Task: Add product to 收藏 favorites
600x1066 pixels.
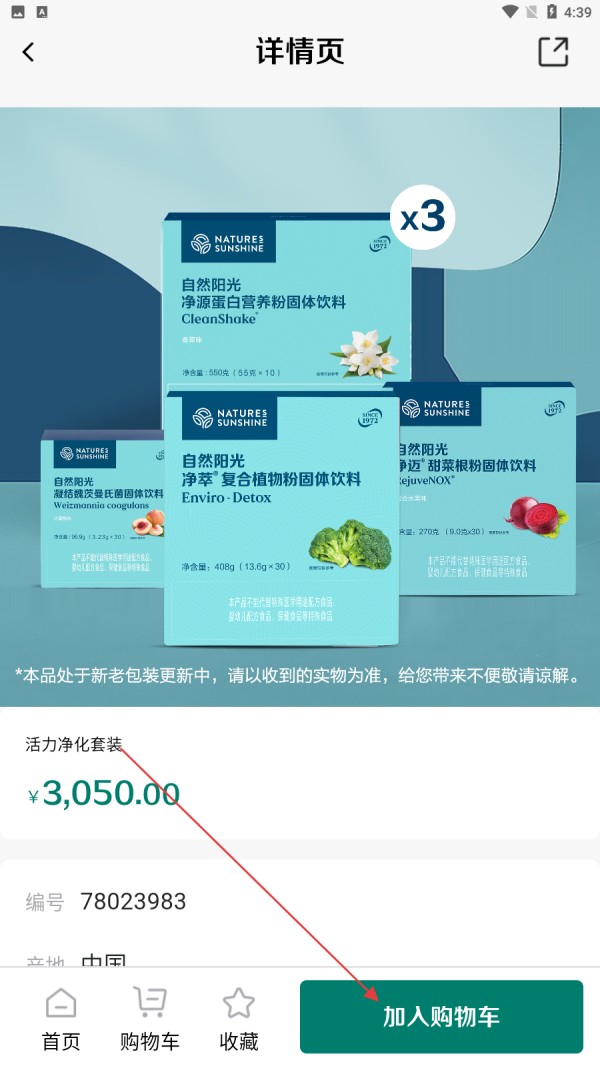Action: pyautogui.click(x=239, y=1019)
